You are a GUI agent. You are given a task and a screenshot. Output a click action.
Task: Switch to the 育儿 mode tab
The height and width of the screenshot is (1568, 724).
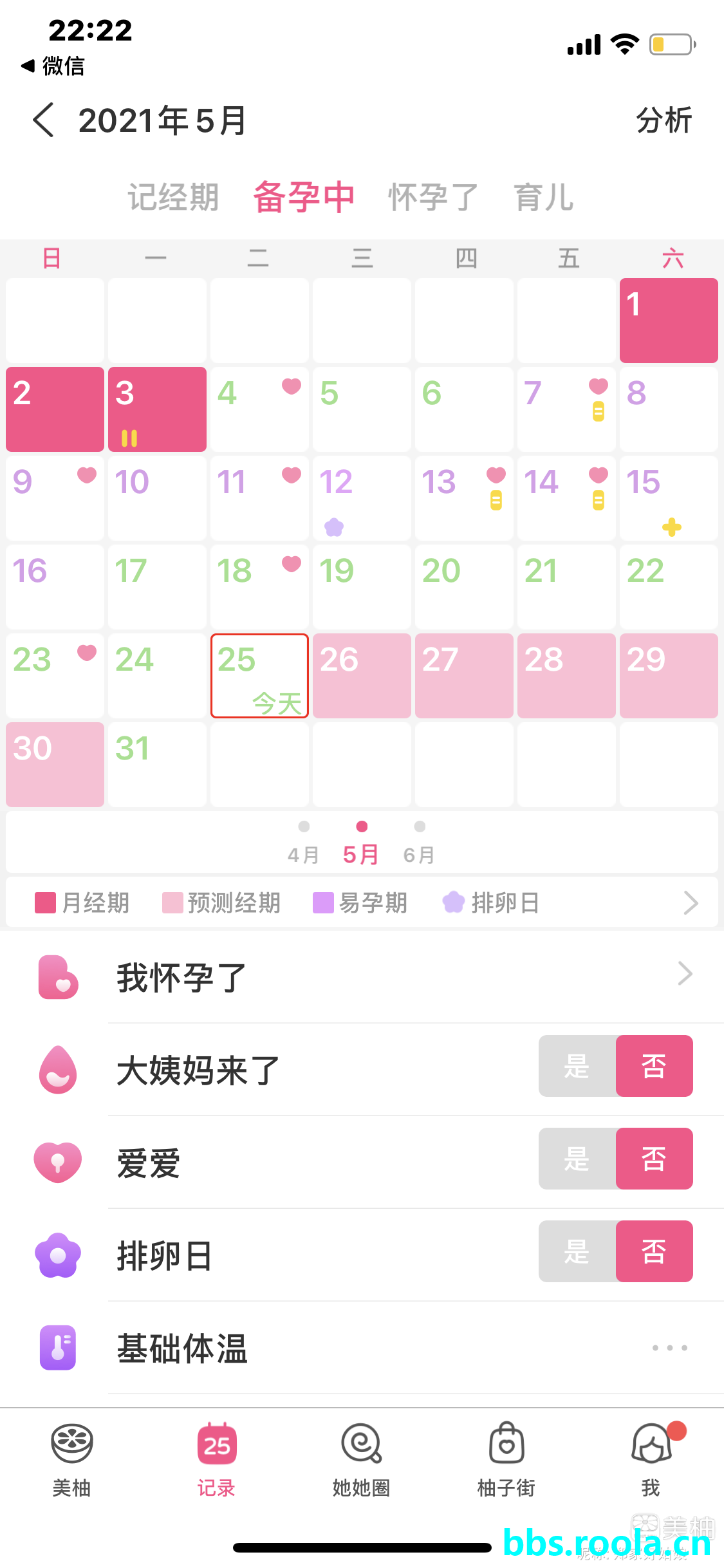[x=544, y=197]
